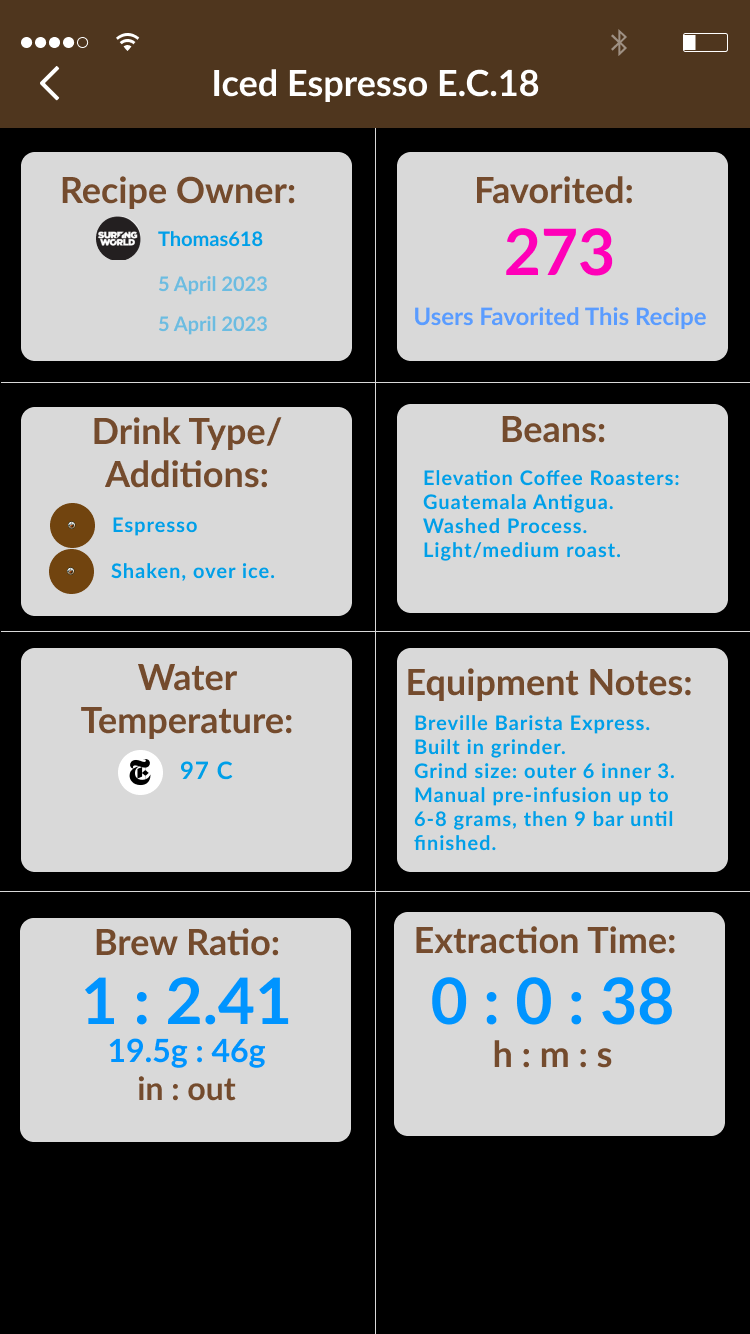Go back using the header arrow
The image size is (750, 1334).
pyautogui.click(x=50, y=83)
